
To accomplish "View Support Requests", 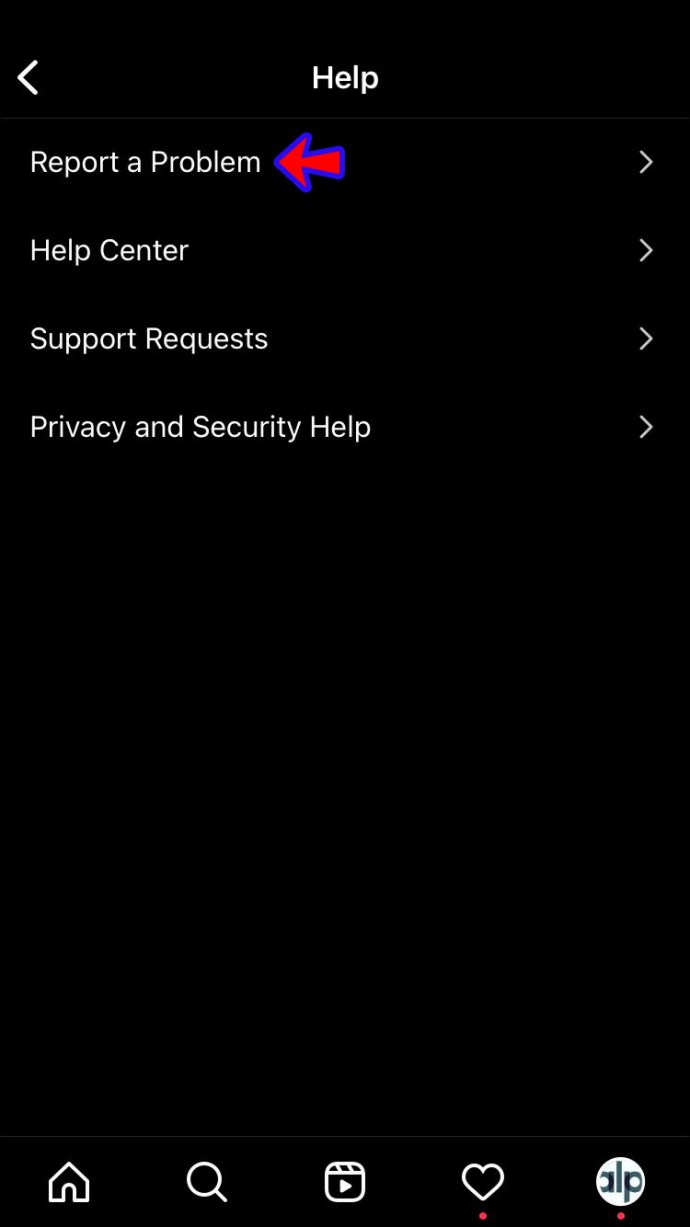I will pyautogui.click(x=345, y=339).
